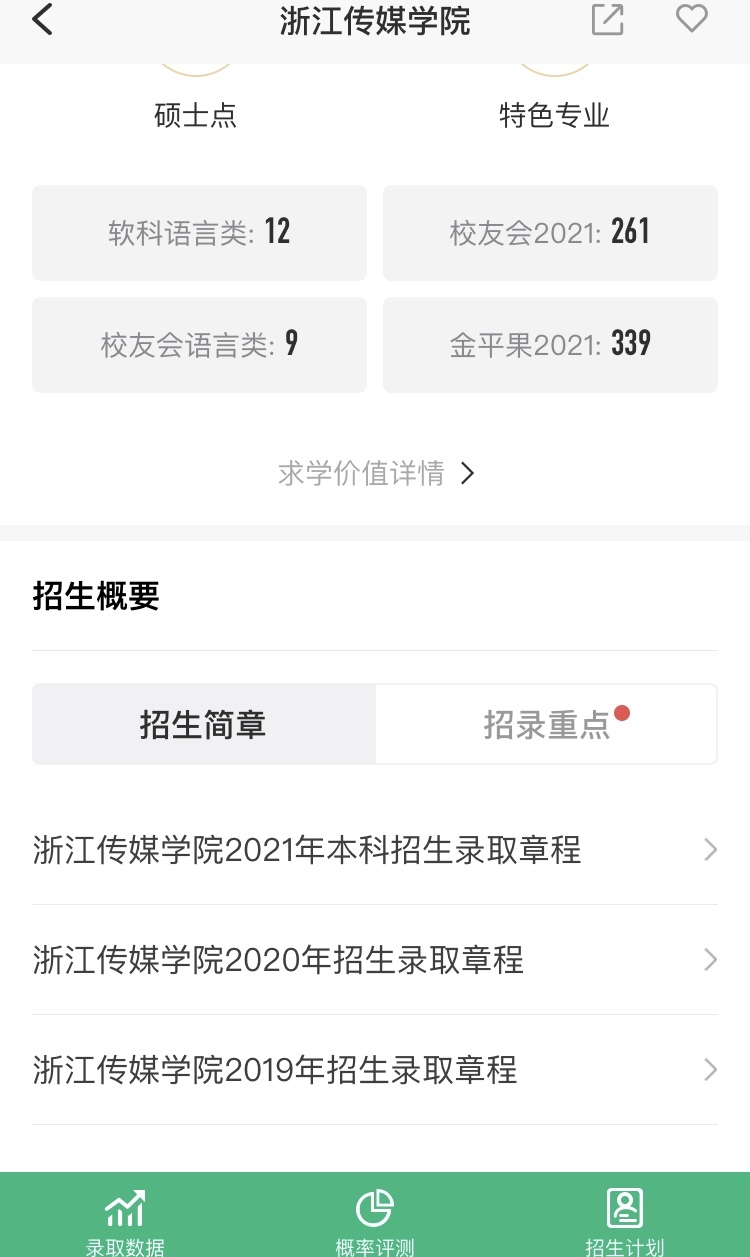The image size is (750, 1257).
Task: View 浙江传媒学院2020年招生录取章程
Action: tap(375, 960)
